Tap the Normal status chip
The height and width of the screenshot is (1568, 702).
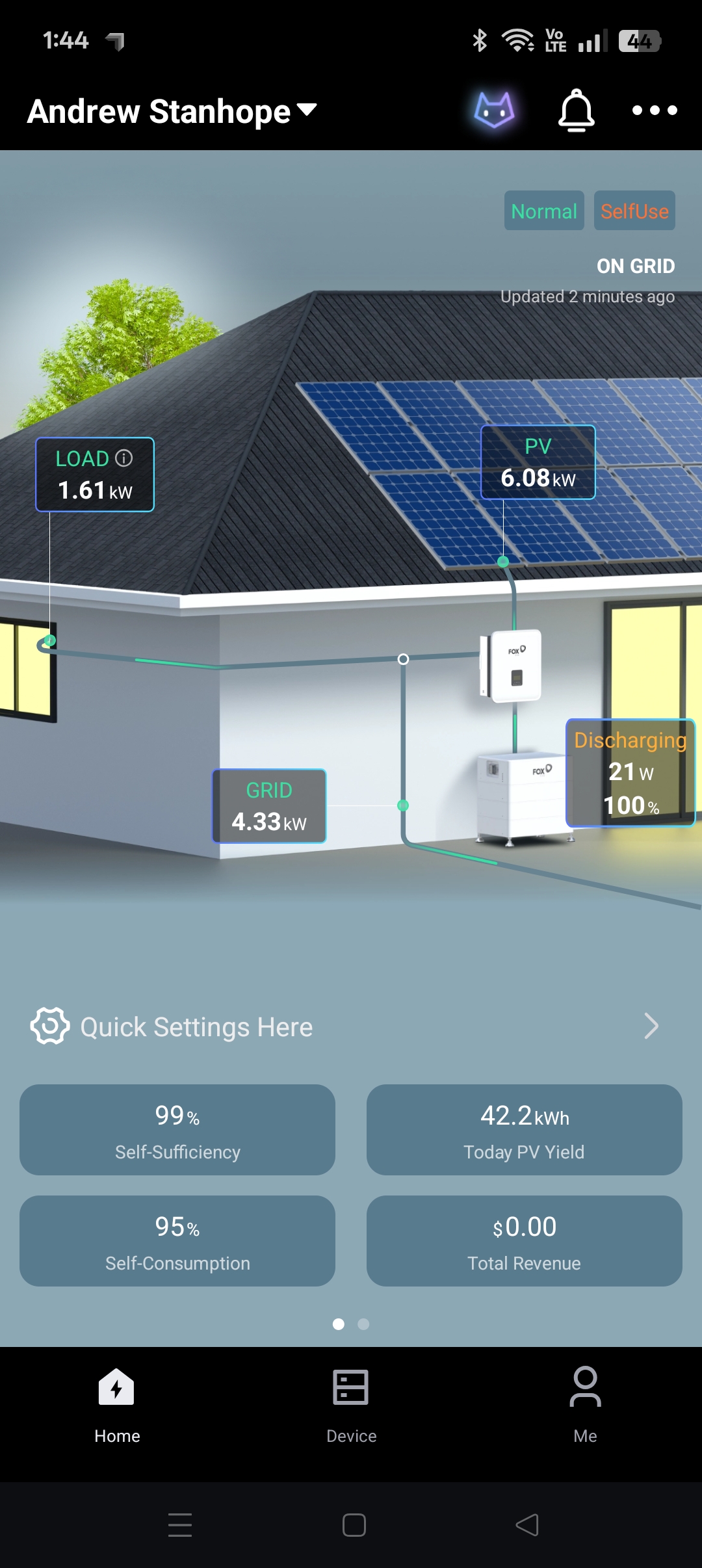[x=543, y=211]
